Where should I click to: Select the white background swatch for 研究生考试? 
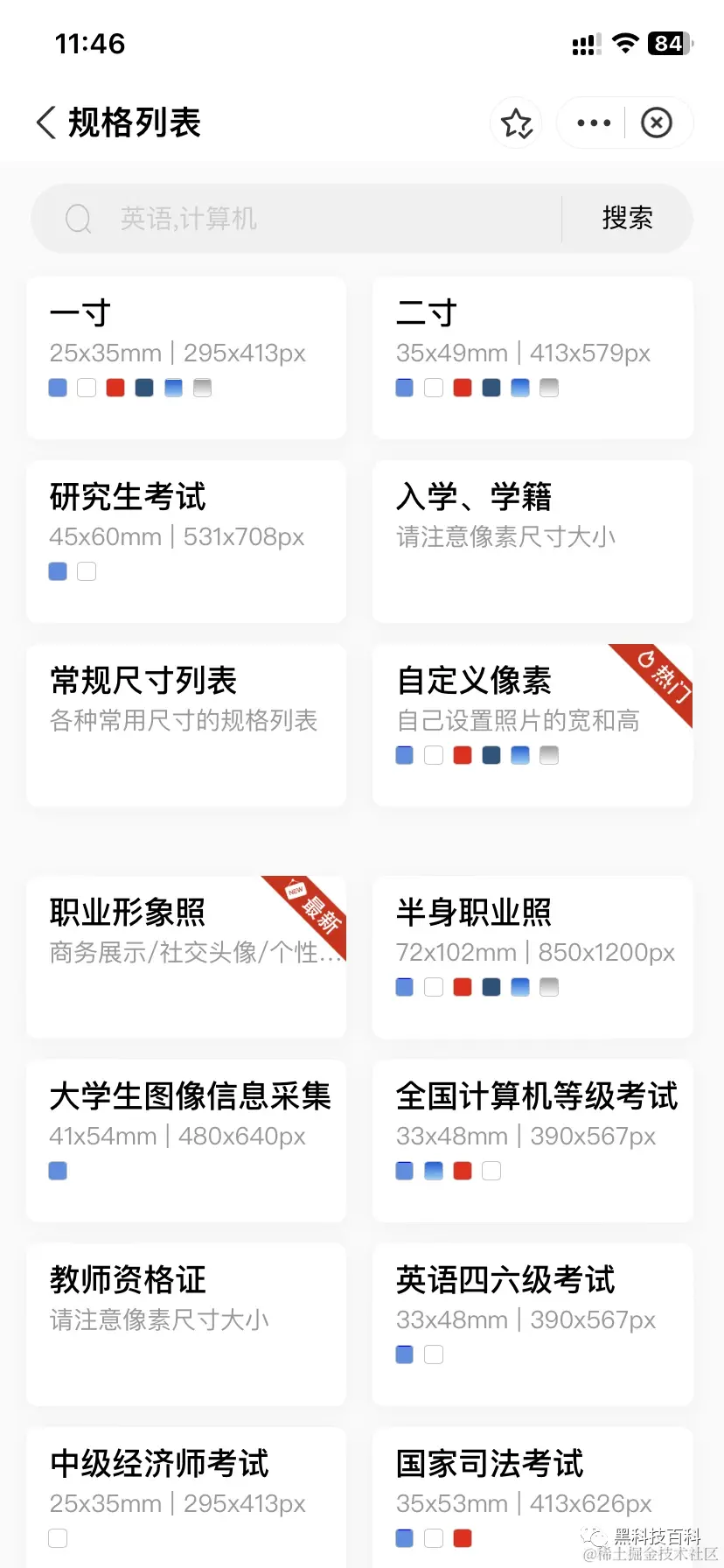click(x=86, y=570)
